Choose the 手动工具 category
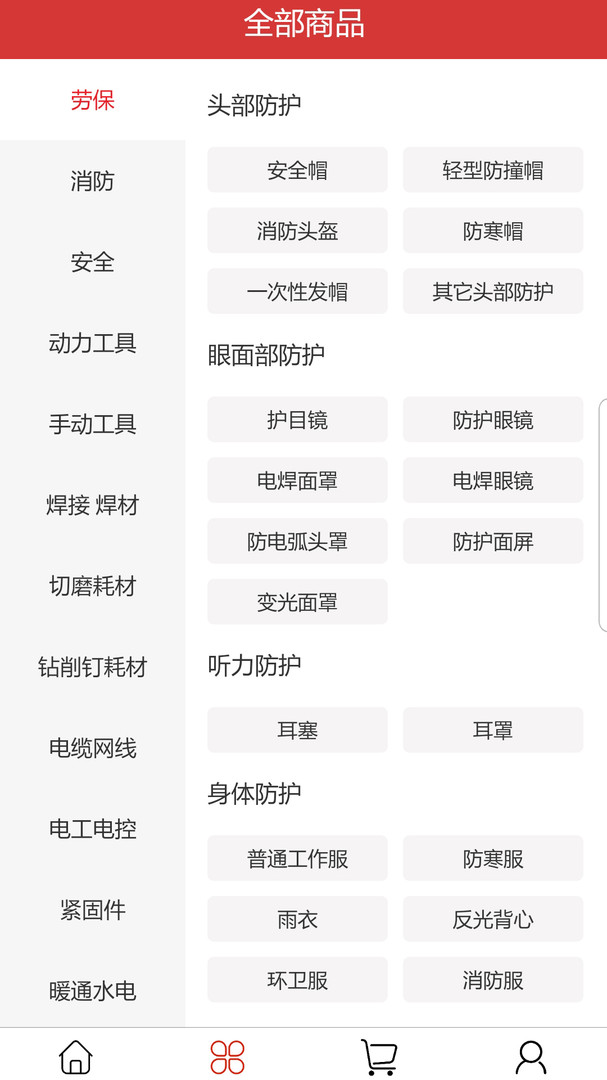The height and width of the screenshot is (1080, 607). tap(92, 424)
